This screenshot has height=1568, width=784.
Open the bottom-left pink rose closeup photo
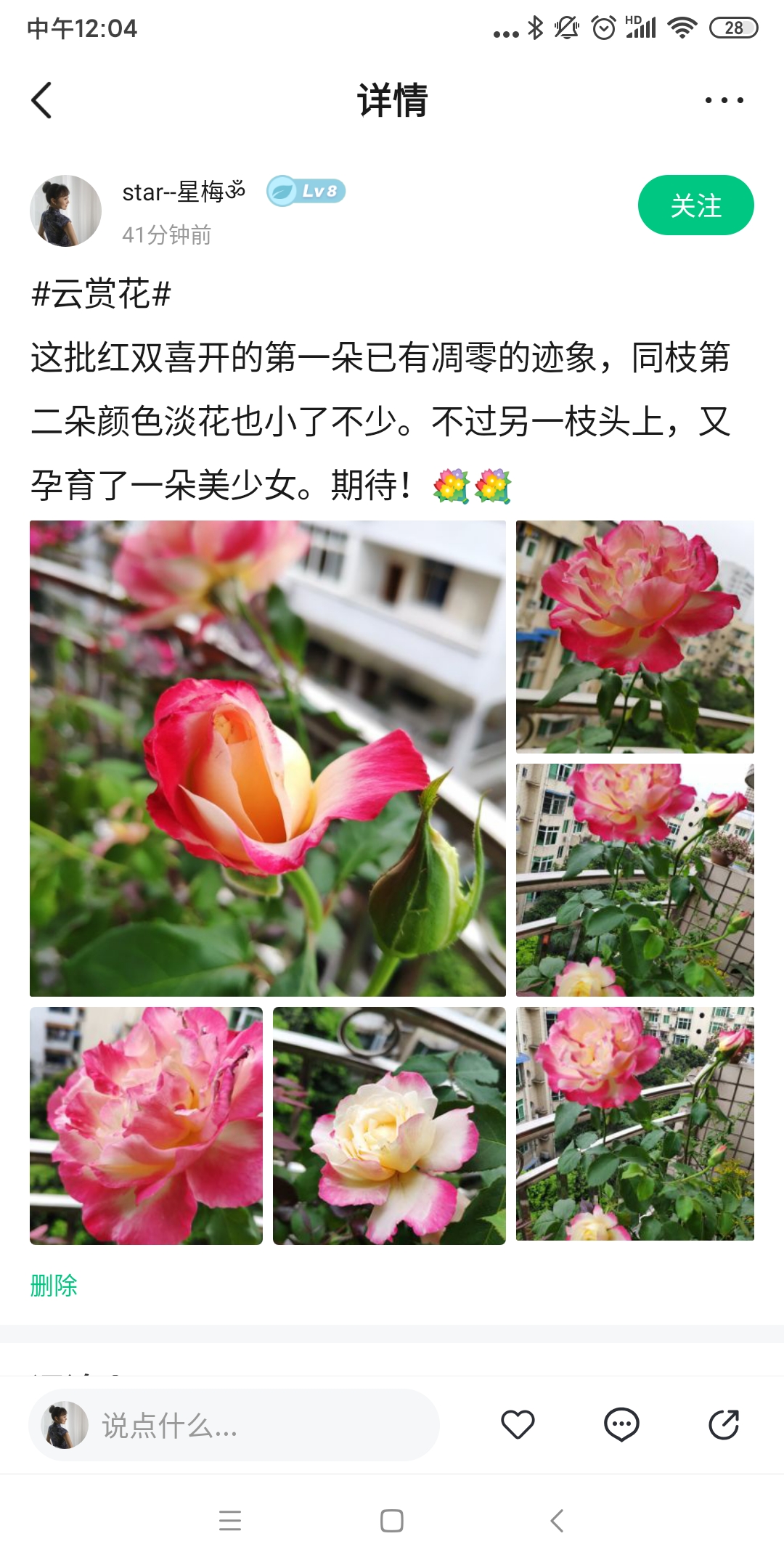click(x=146, y=1125)
